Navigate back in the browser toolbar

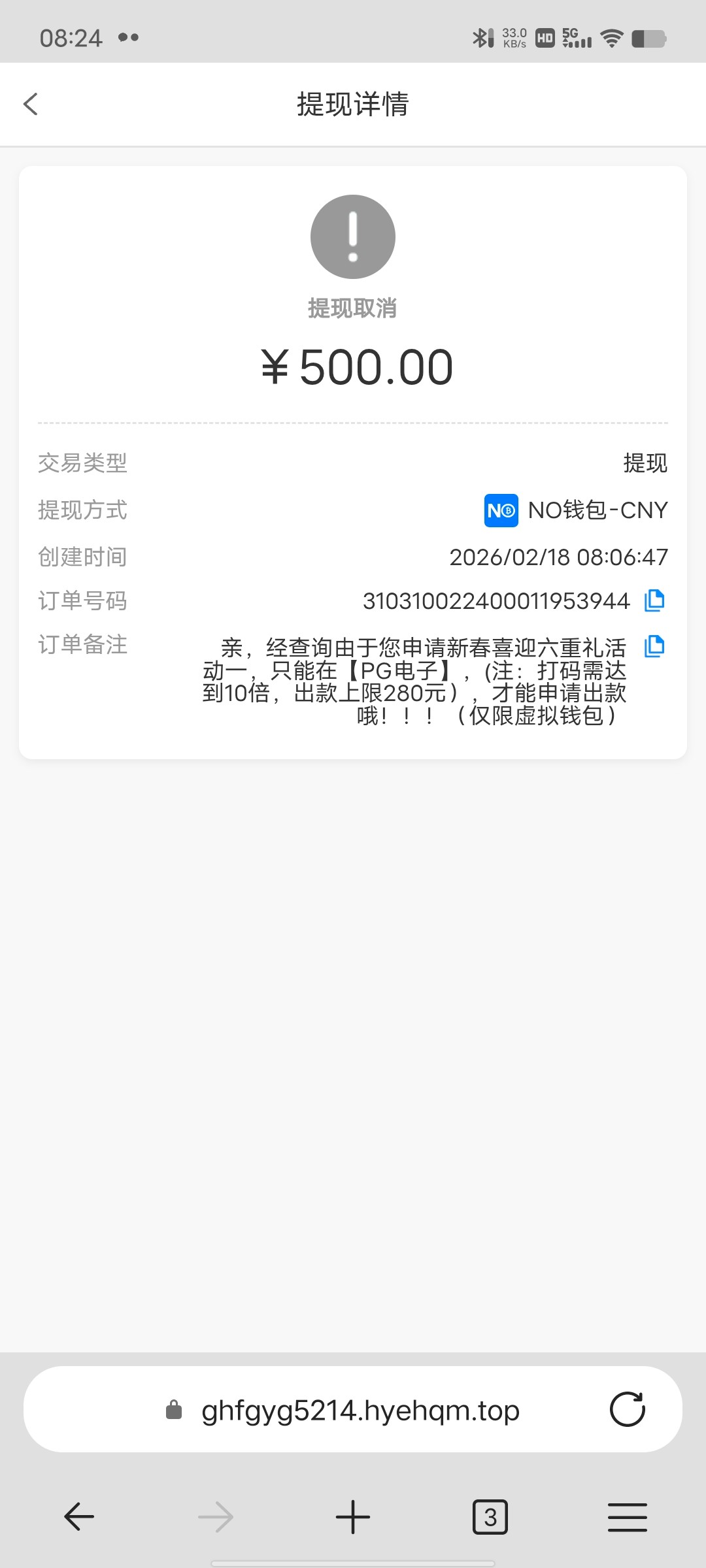click(x=79, y=1516)
